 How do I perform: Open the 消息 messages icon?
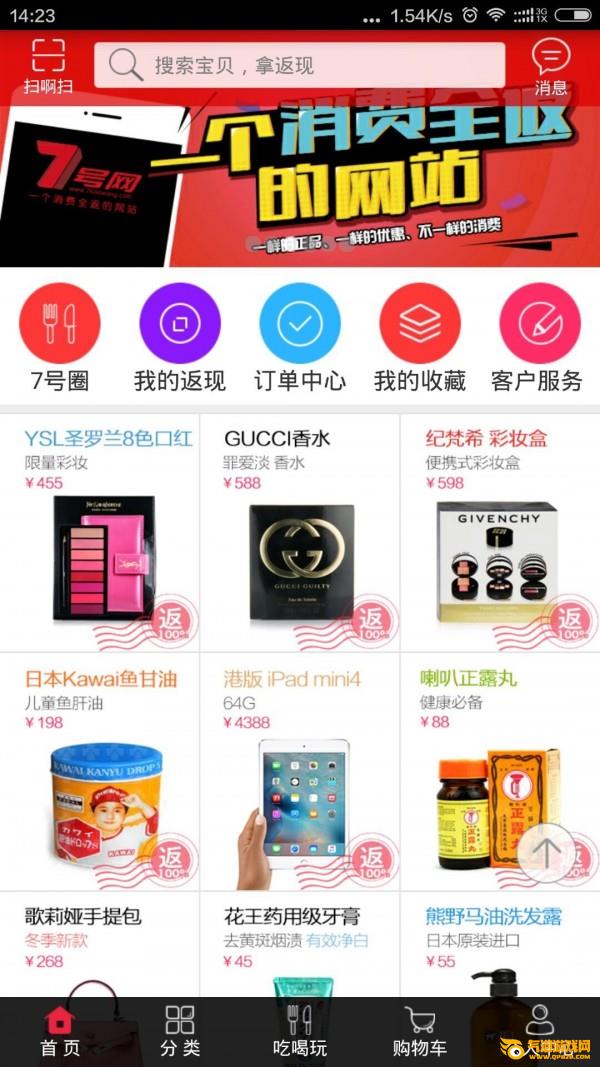pyautogui.click(x=550, y=66)
